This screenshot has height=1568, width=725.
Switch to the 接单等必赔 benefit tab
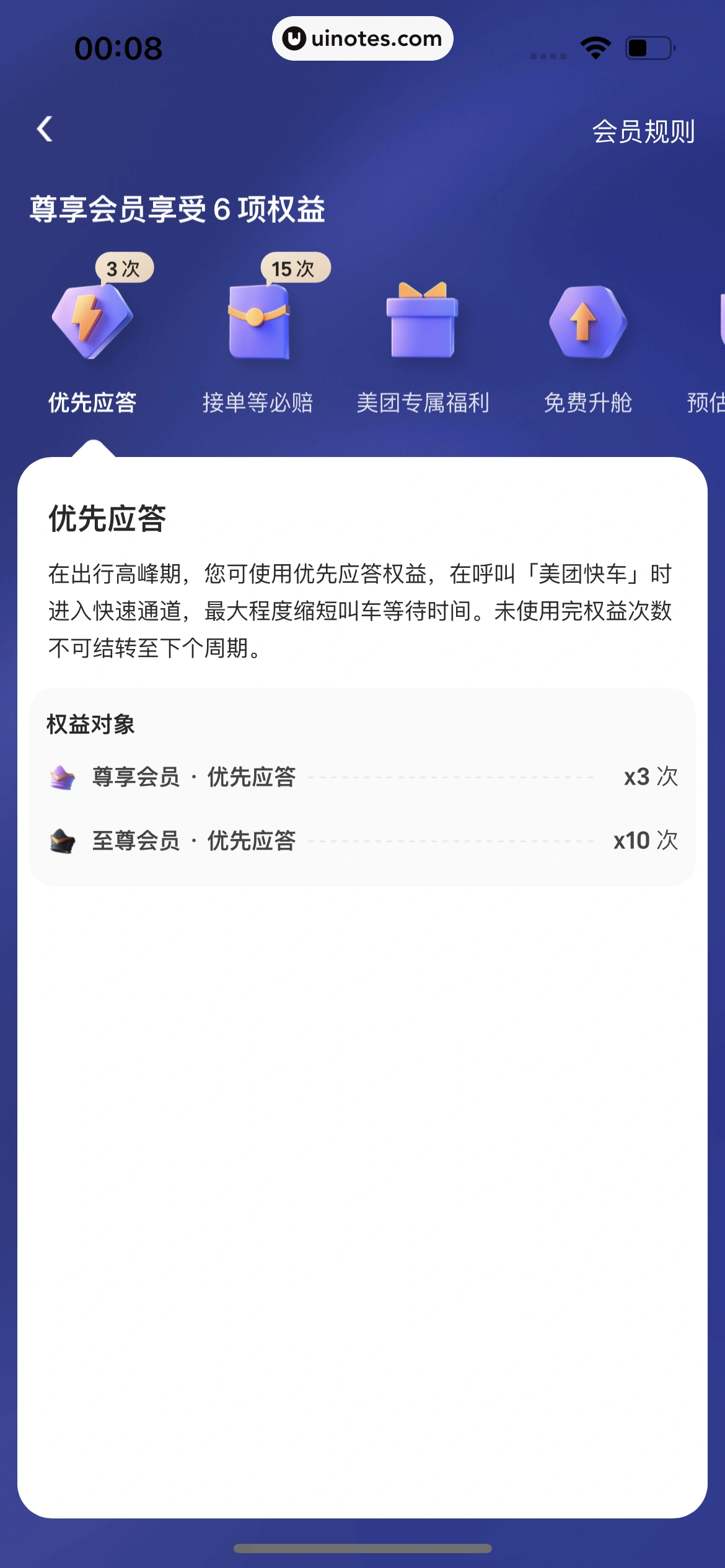(259, 402)
